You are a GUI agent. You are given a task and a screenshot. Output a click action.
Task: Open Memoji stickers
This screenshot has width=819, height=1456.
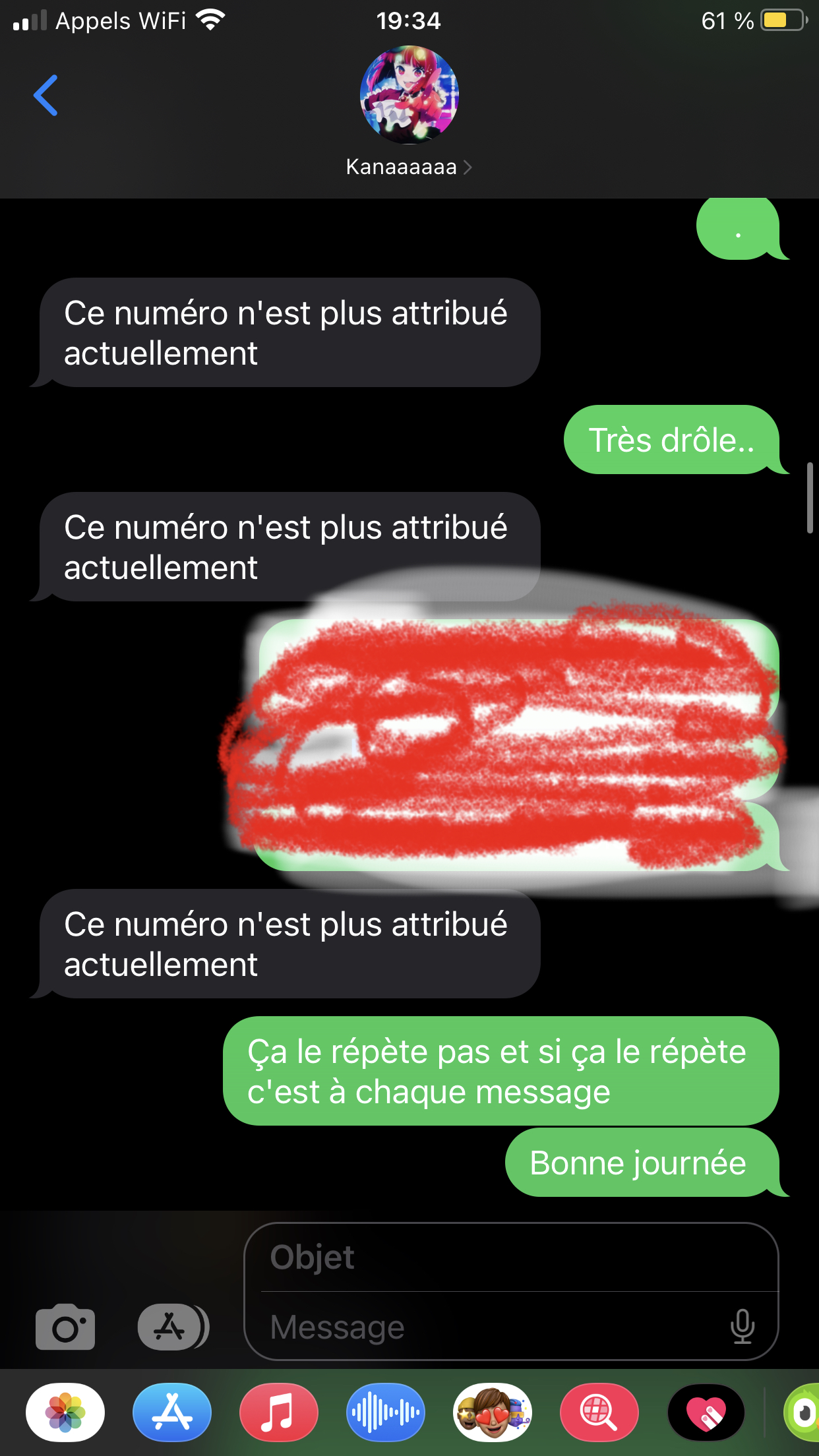493,1412
